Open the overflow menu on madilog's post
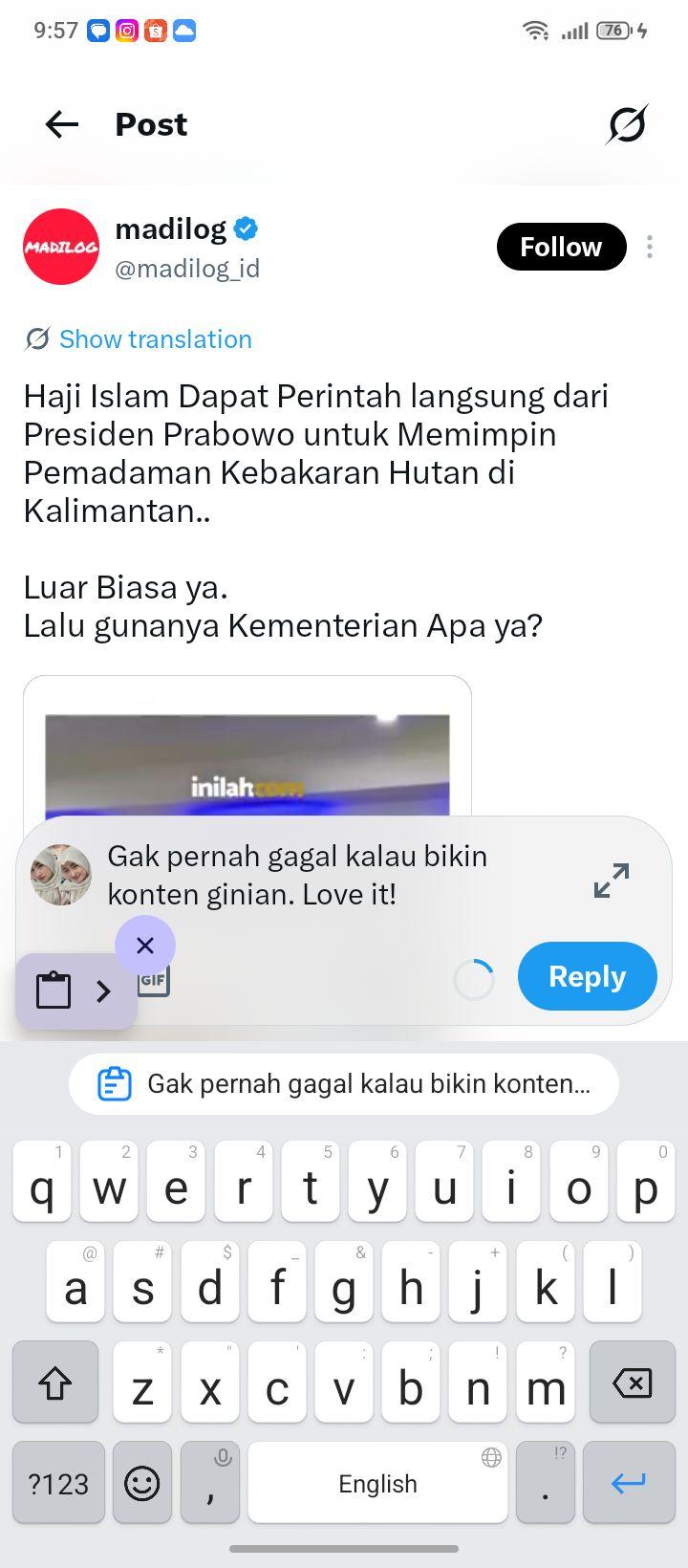 coord(650,247)
